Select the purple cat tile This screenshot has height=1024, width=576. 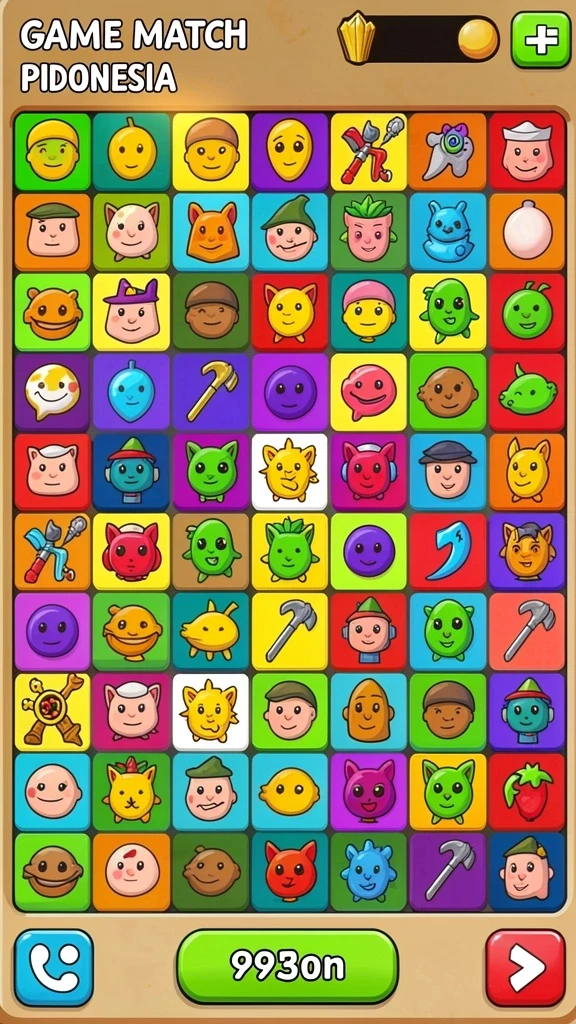tap(368, 792)
